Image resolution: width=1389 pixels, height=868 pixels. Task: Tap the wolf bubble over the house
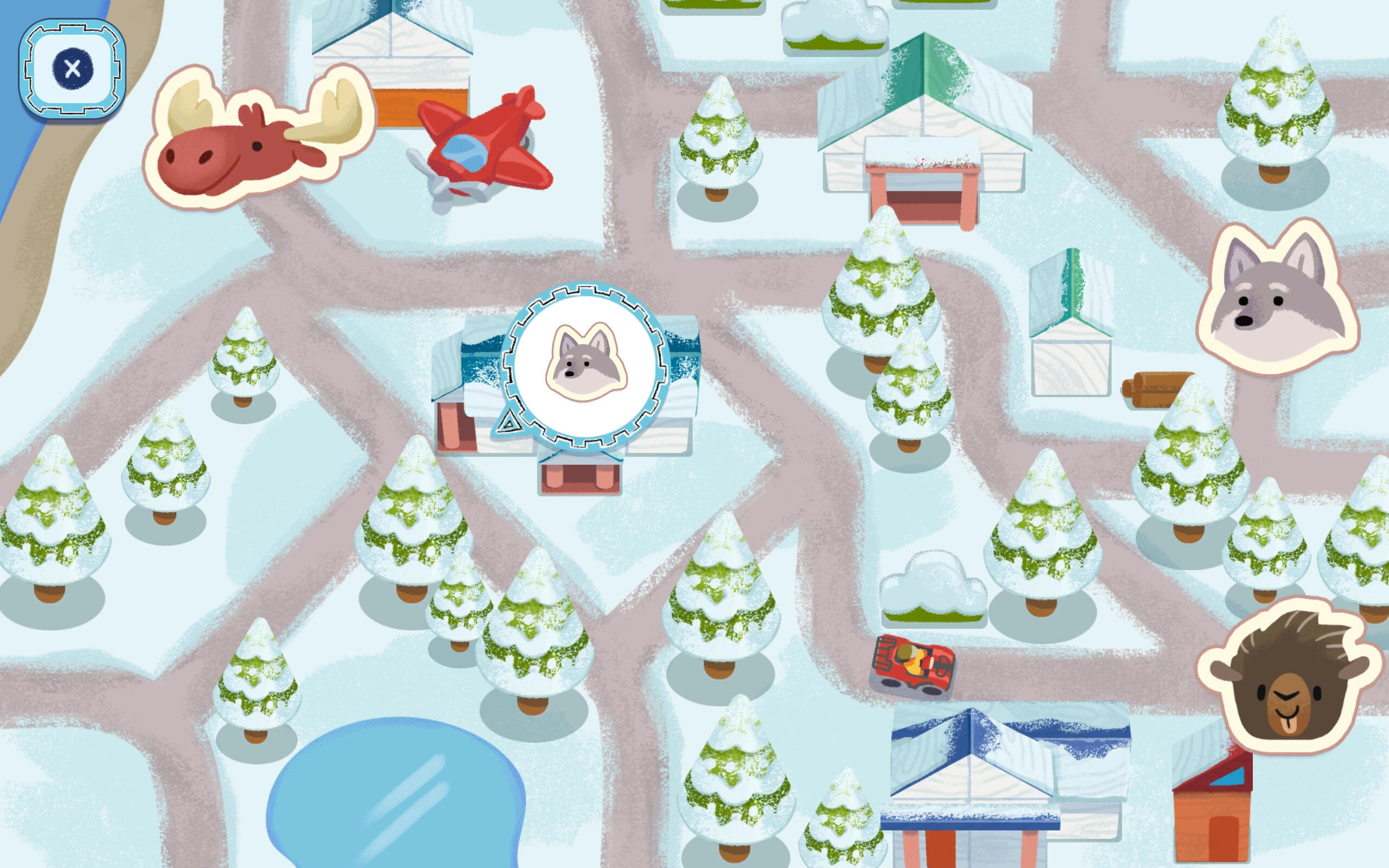click(x=585, y=365)
